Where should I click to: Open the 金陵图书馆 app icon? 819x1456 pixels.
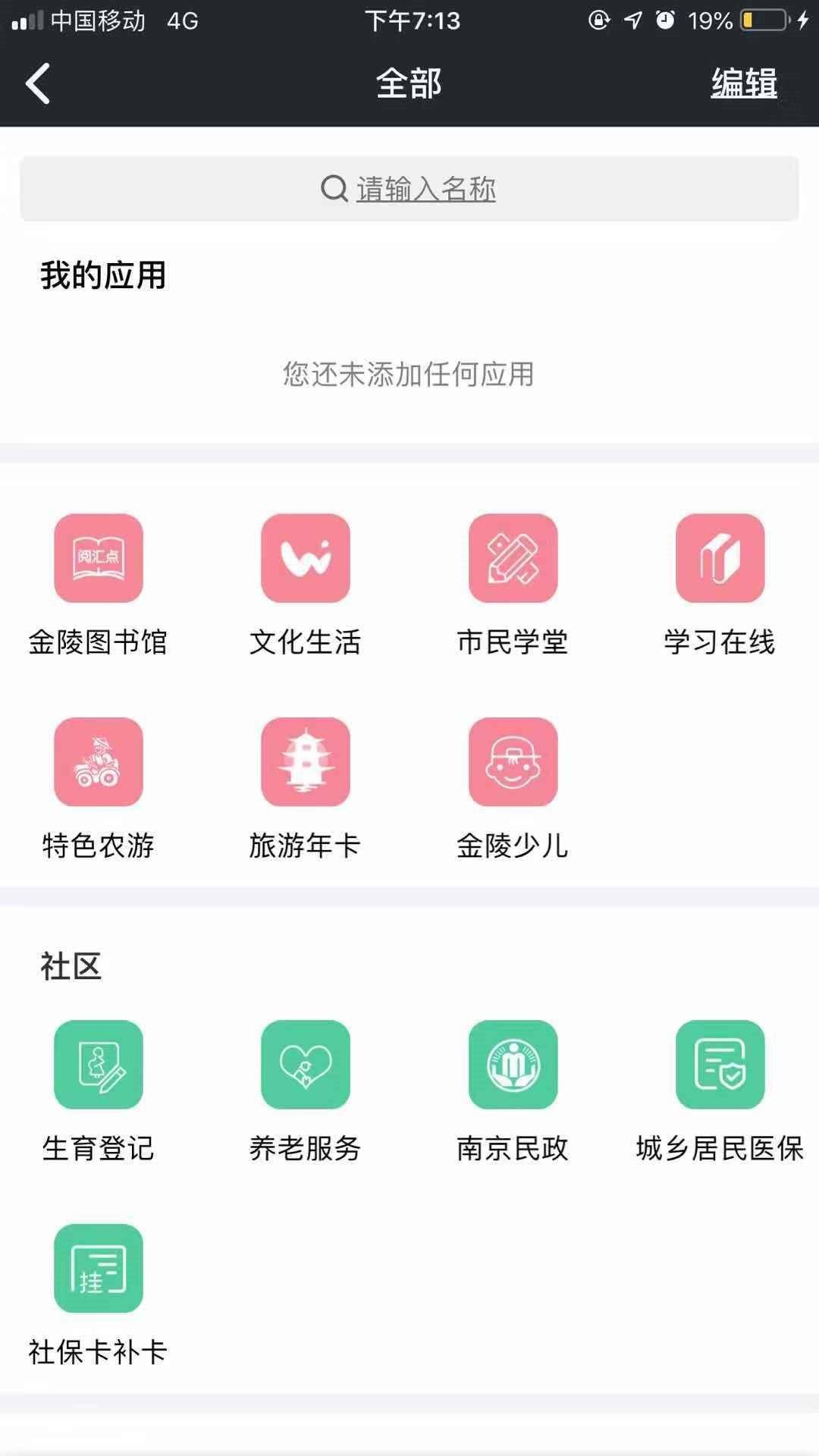pyautogui.click(x=98, y=558)
